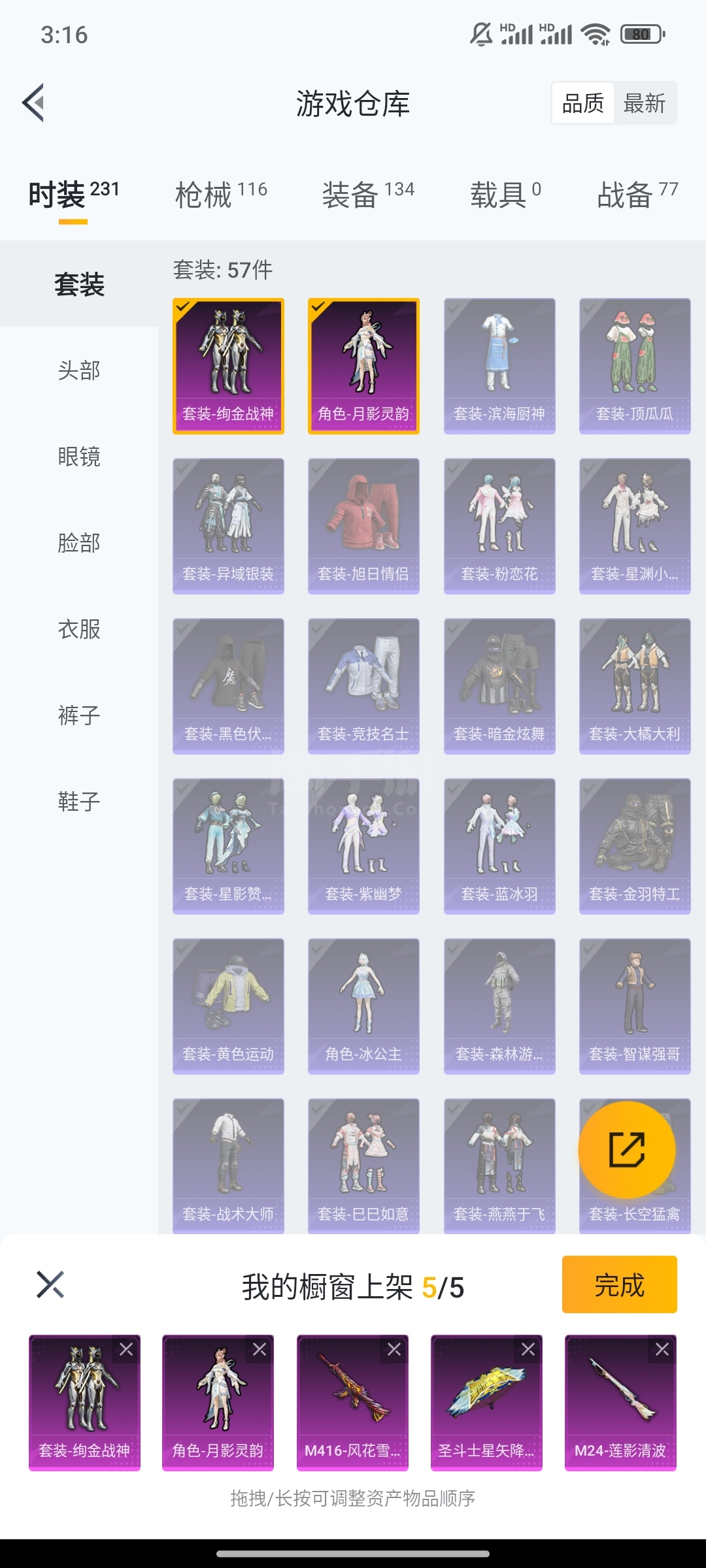Image resolution: width=706 pixels, height=1568 pixels.
Task: Open the 眼镜 category
Action: pyautogui.click(x=79, y=457)
